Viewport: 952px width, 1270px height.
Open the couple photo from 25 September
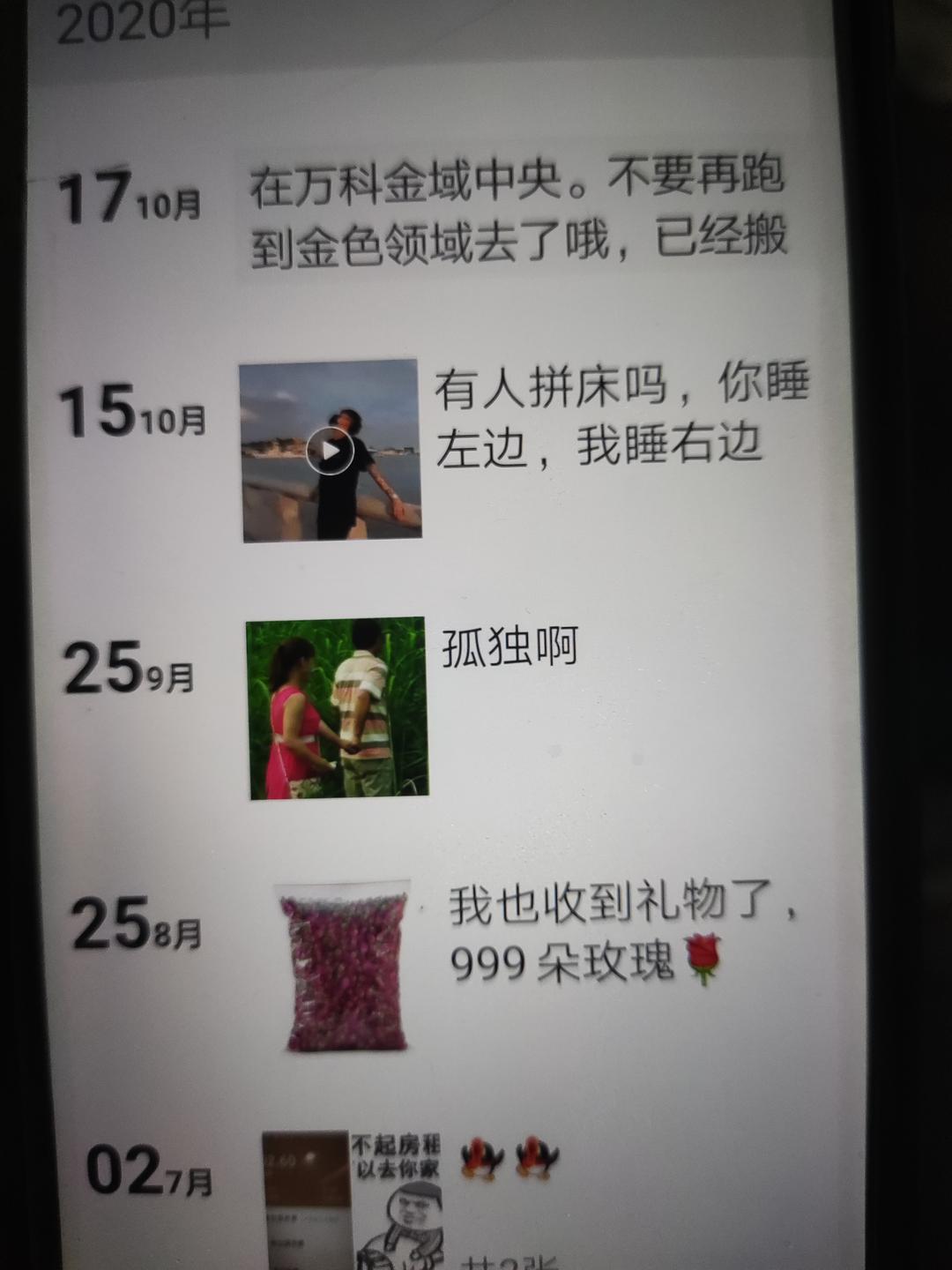[337, 709]
